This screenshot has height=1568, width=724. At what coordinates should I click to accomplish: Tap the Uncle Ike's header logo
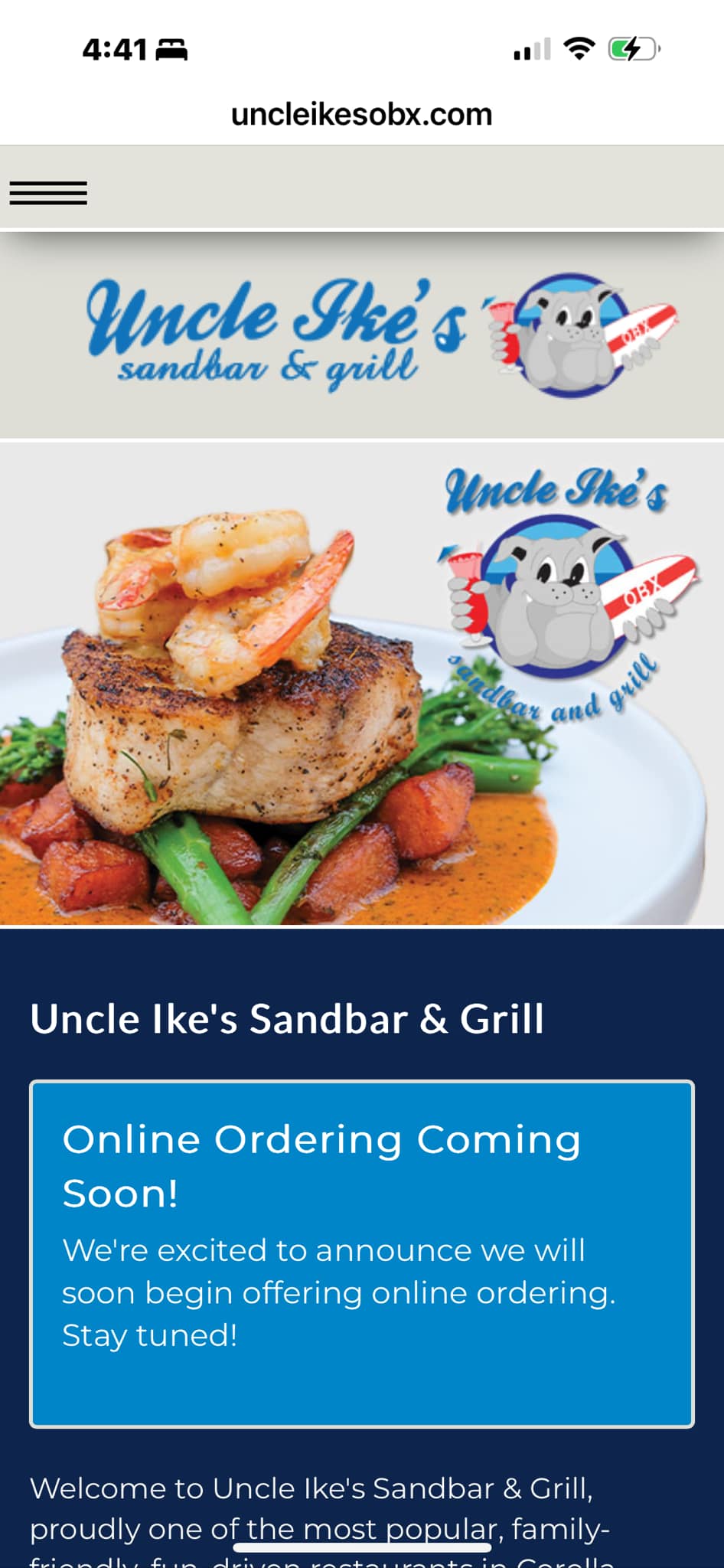(380, 335)
